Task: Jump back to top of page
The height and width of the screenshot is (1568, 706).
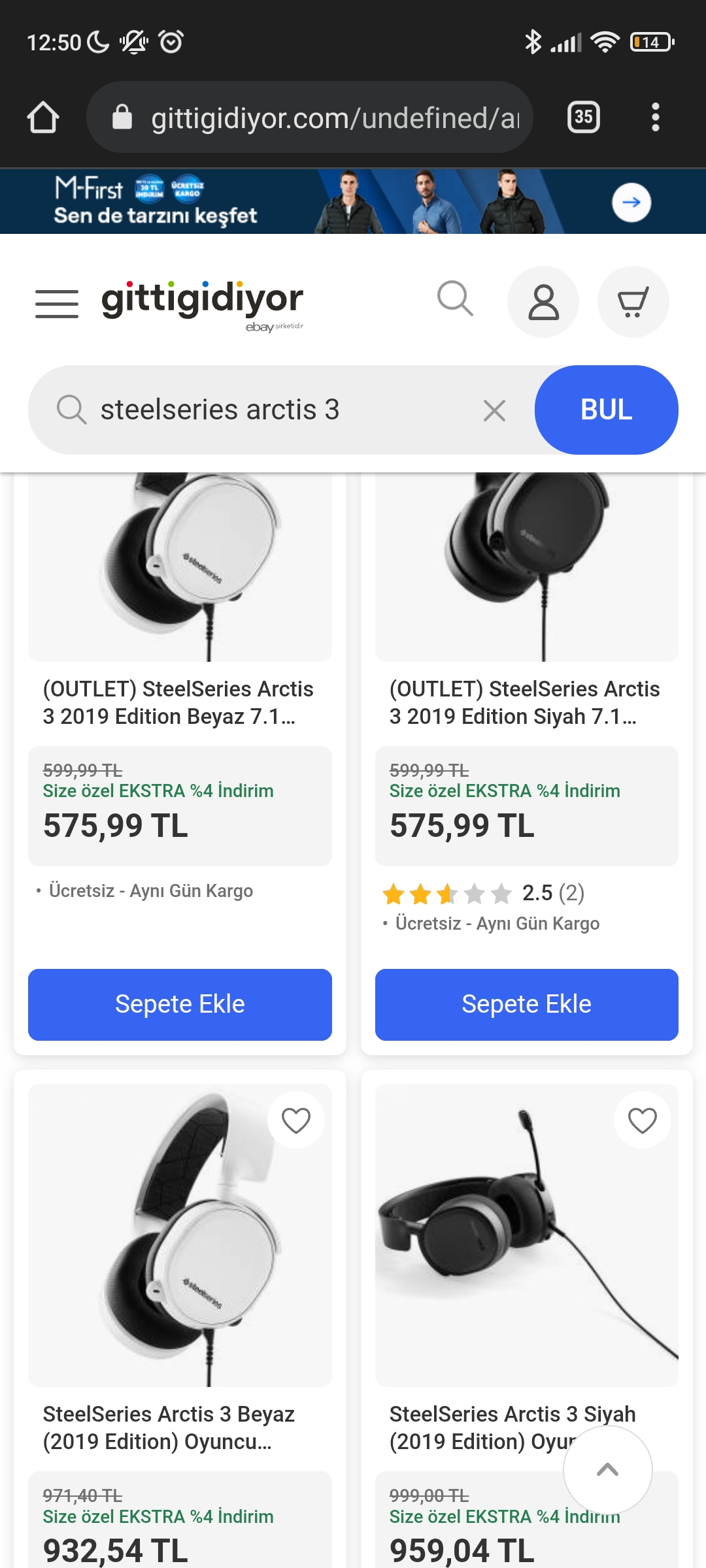Action: coord(607,1470)
